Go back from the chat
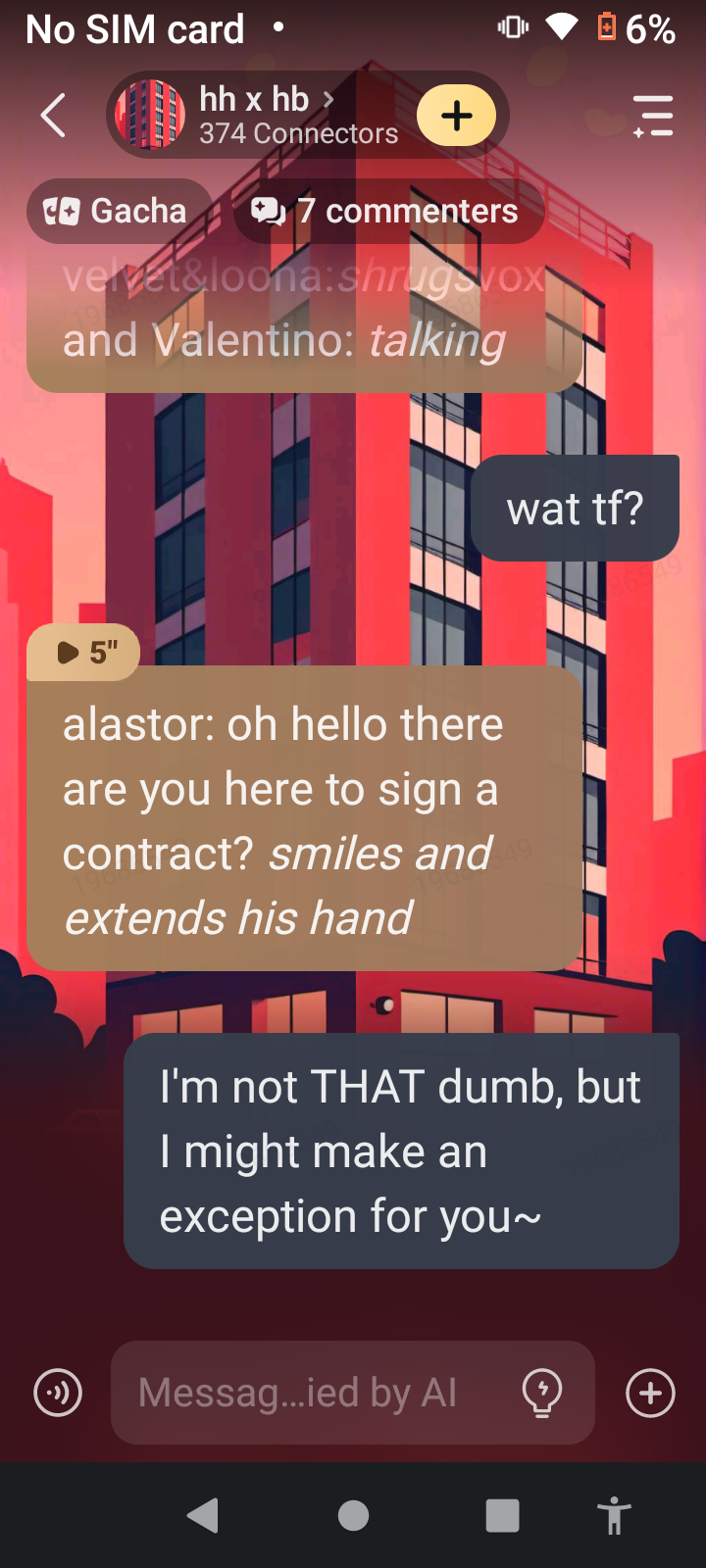The image size is (706, 1568). (53, 116)
